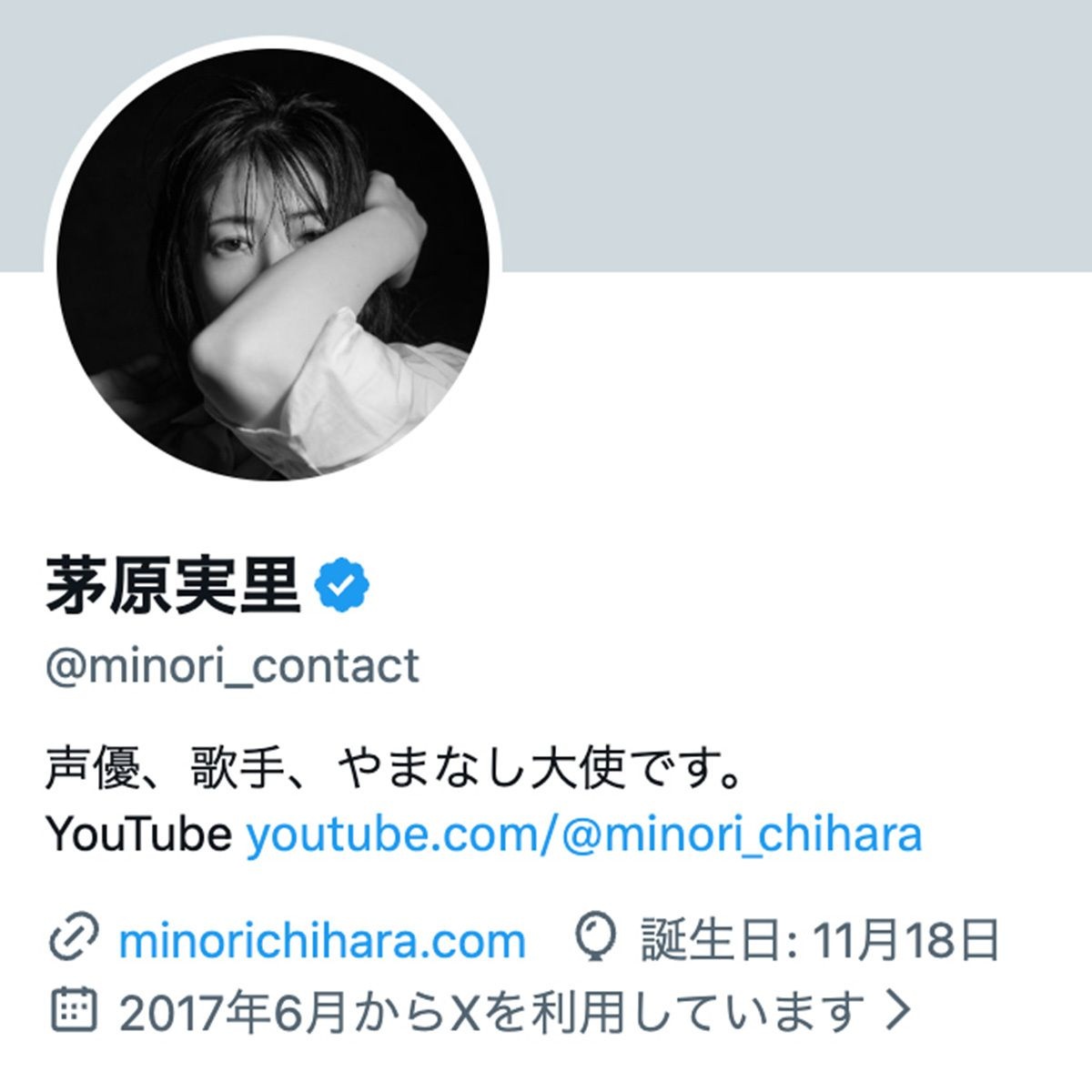Image resolution: width=1092 pixels, height=1092 pixels.
Task: Tap the blue verified badge
Action: [340, 587]
